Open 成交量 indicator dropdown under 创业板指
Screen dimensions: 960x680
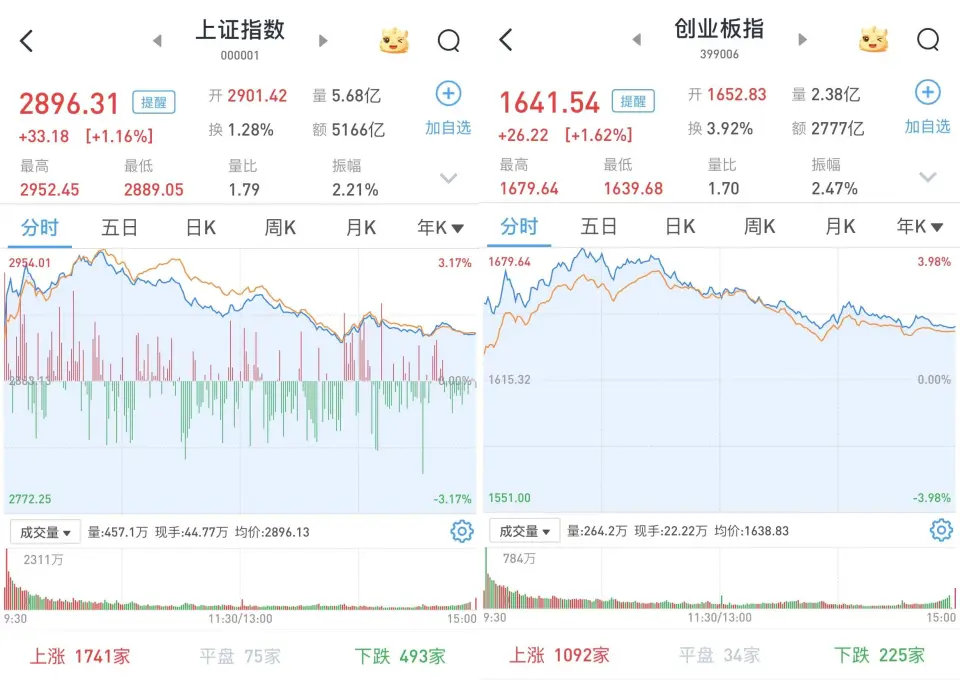click(x=525, y=531)
